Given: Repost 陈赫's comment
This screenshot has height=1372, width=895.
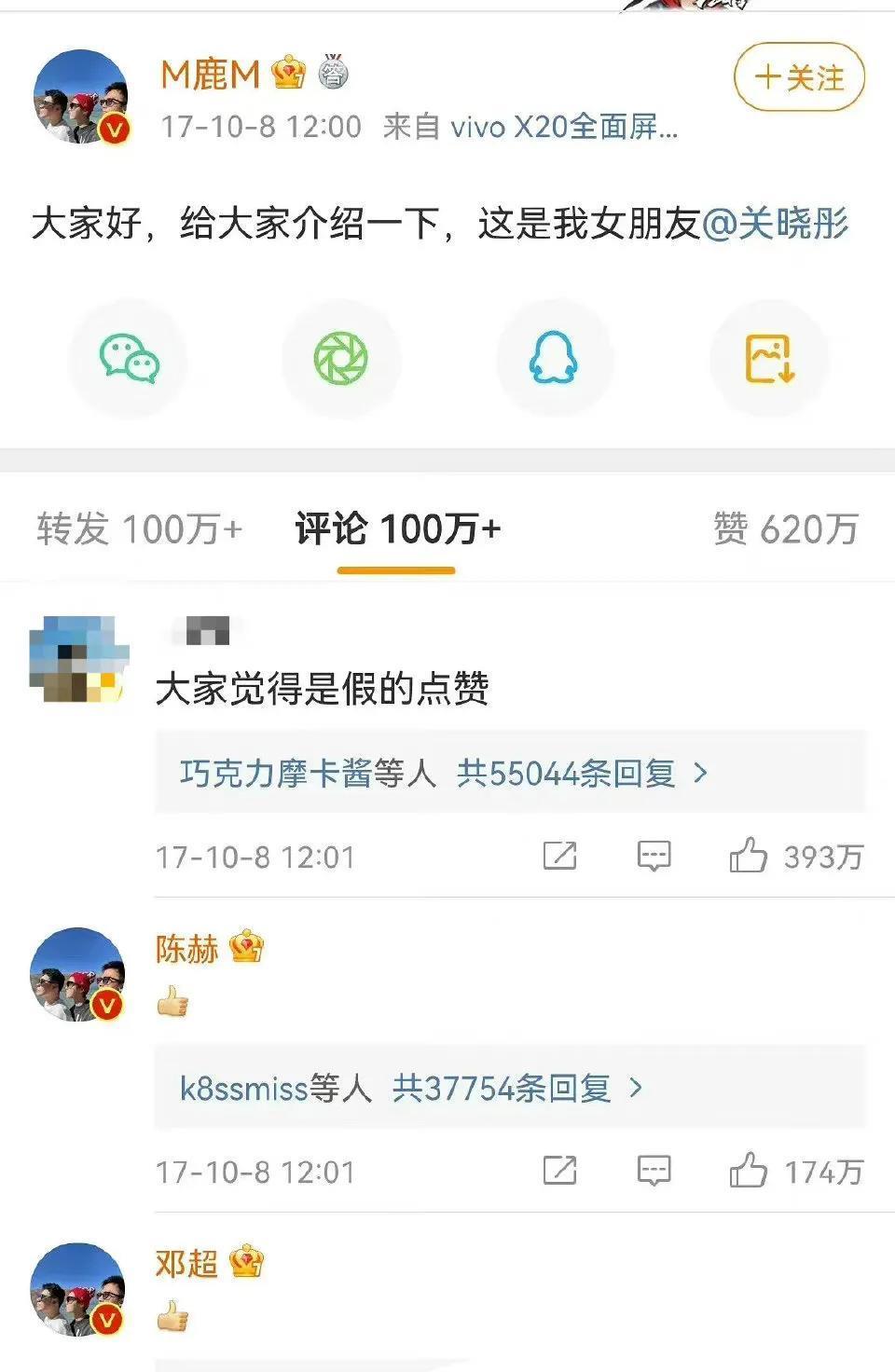Looking at the screenshot, I should (559, 1171).
